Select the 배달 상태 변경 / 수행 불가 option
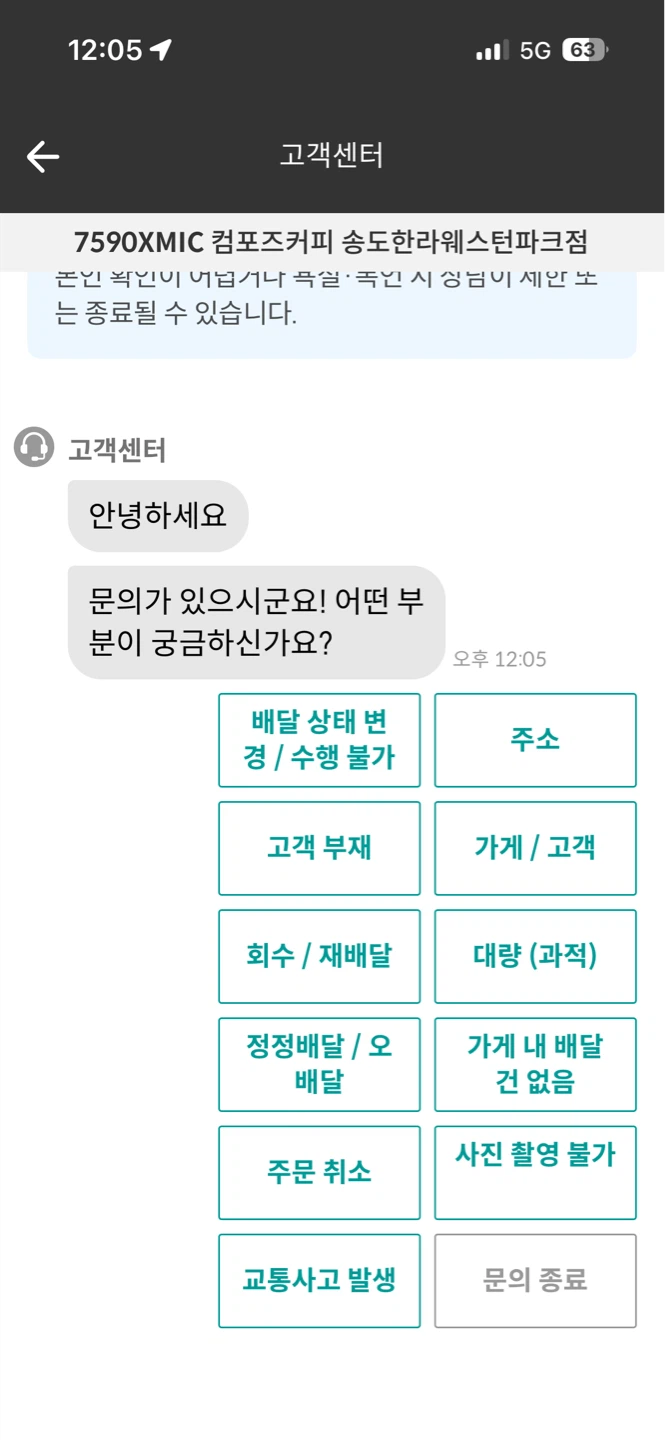Image resolution: width=665 pixels, height=1440 pixels. tap(319, 740)
